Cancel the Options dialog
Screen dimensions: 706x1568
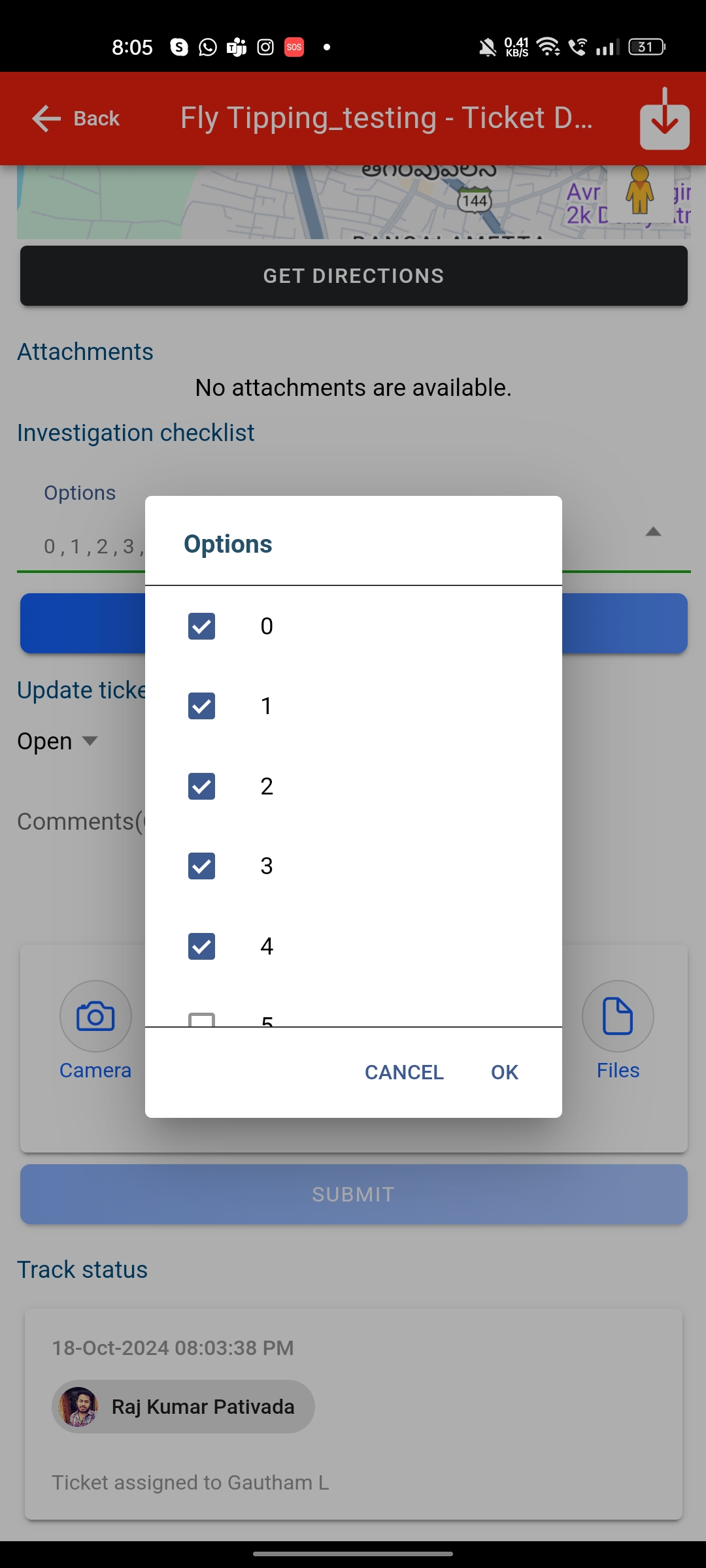point(404,1072)
